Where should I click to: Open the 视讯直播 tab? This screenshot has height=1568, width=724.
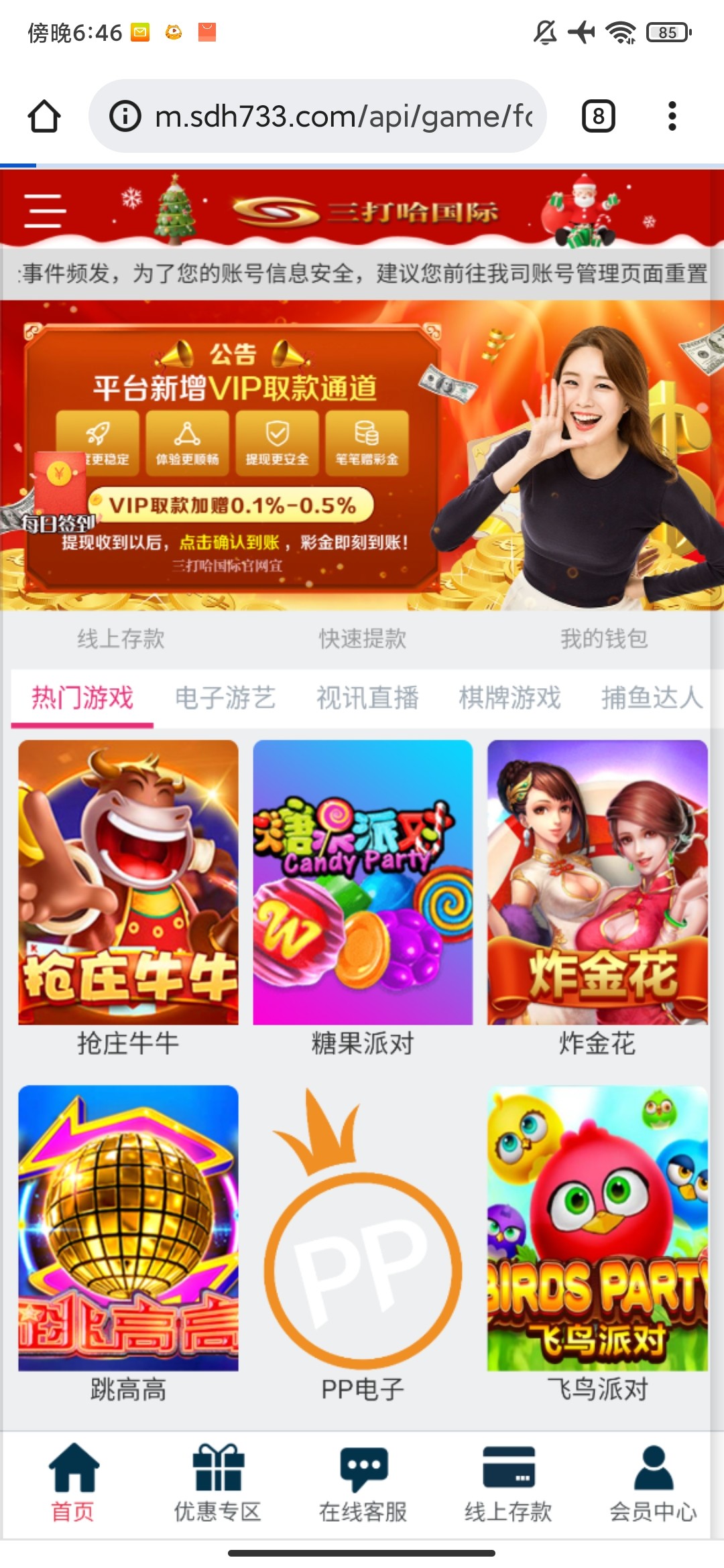(x=368, y=698)
